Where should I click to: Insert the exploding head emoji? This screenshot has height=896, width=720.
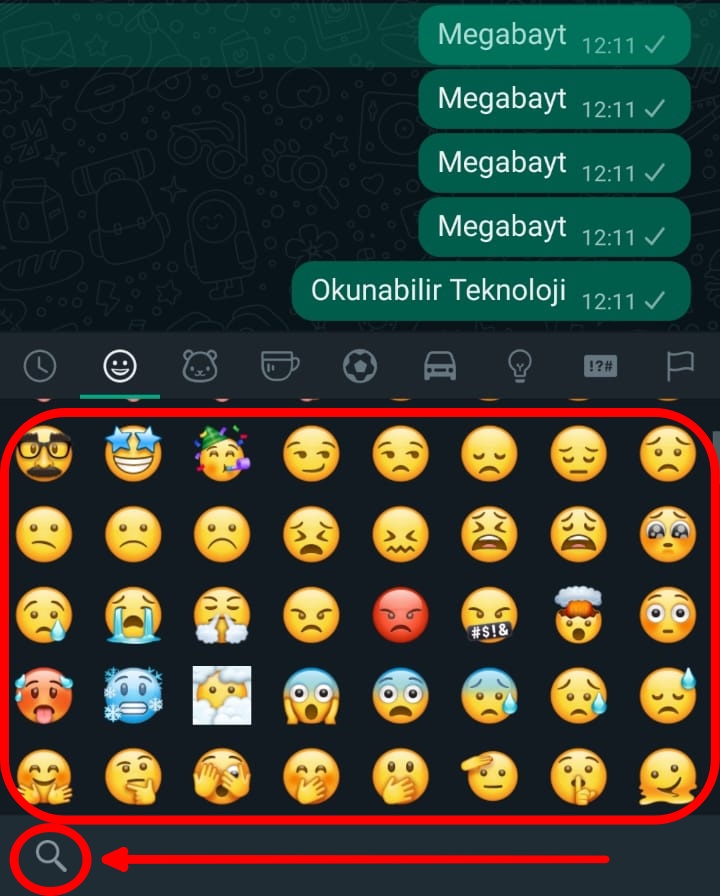click(578, 615)
